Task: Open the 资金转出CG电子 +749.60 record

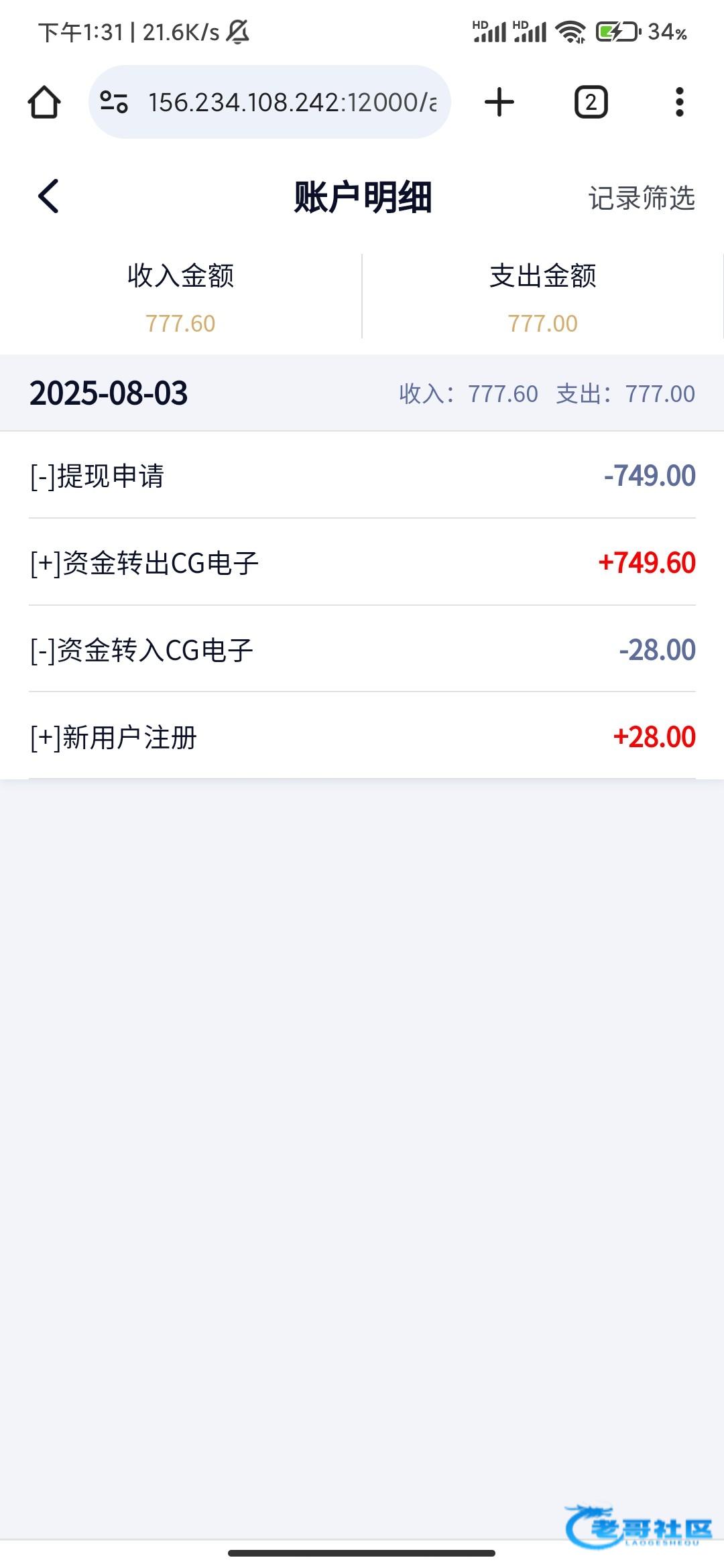Action: pyautogui.click(x=362, y=562)
